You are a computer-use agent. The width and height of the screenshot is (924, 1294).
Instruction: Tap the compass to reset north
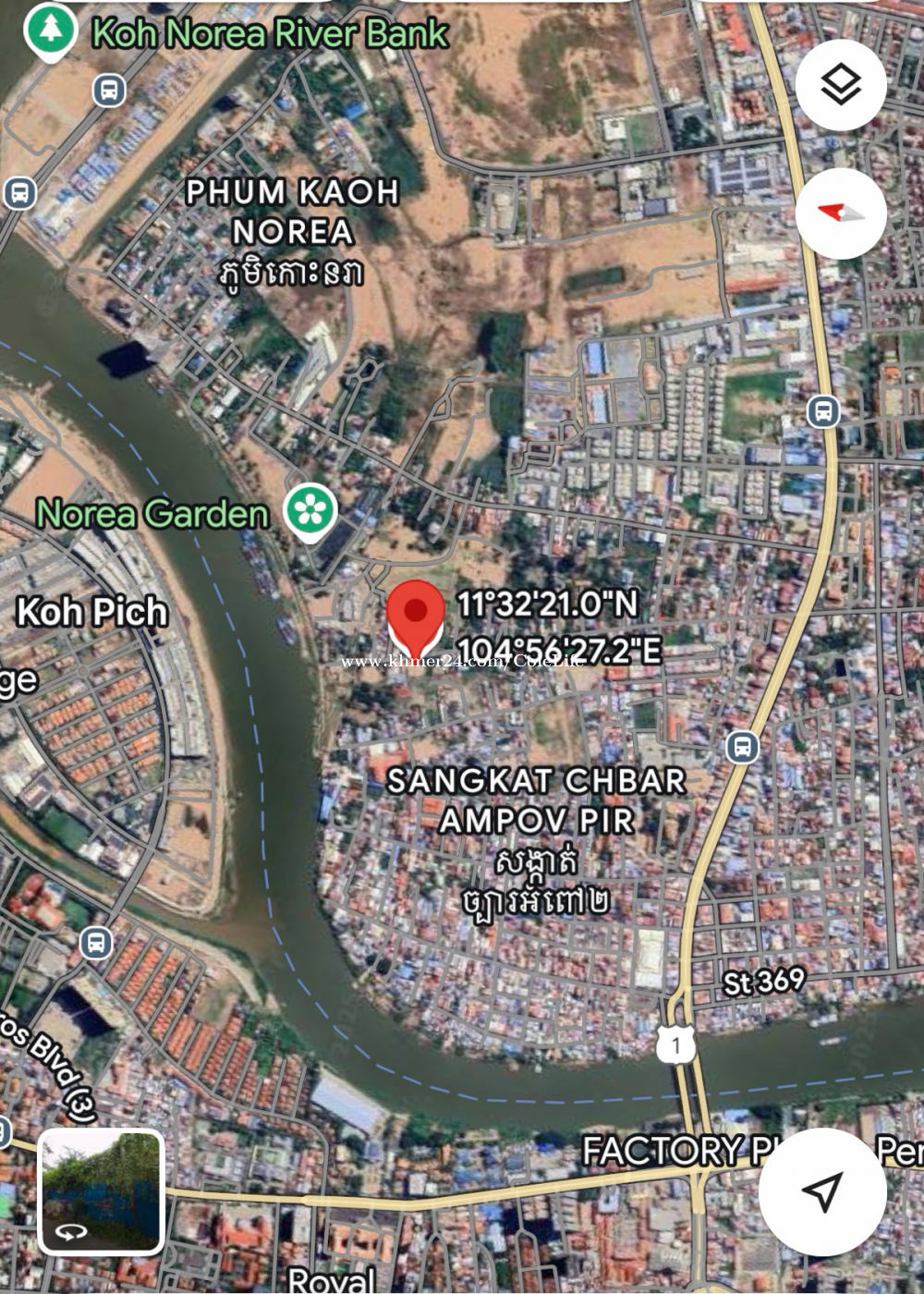841,214
